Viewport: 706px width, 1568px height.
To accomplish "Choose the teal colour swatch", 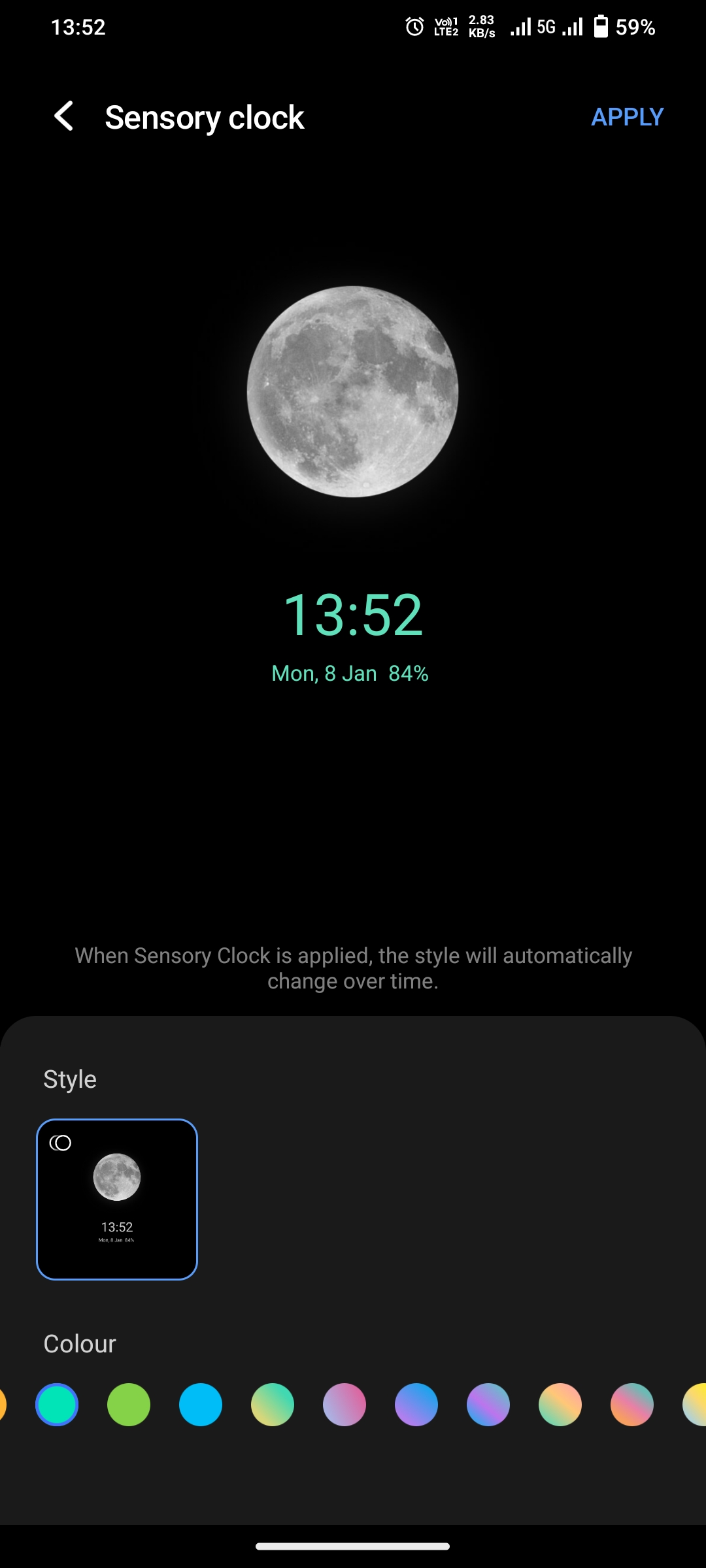I will [x=57, y=1405].
